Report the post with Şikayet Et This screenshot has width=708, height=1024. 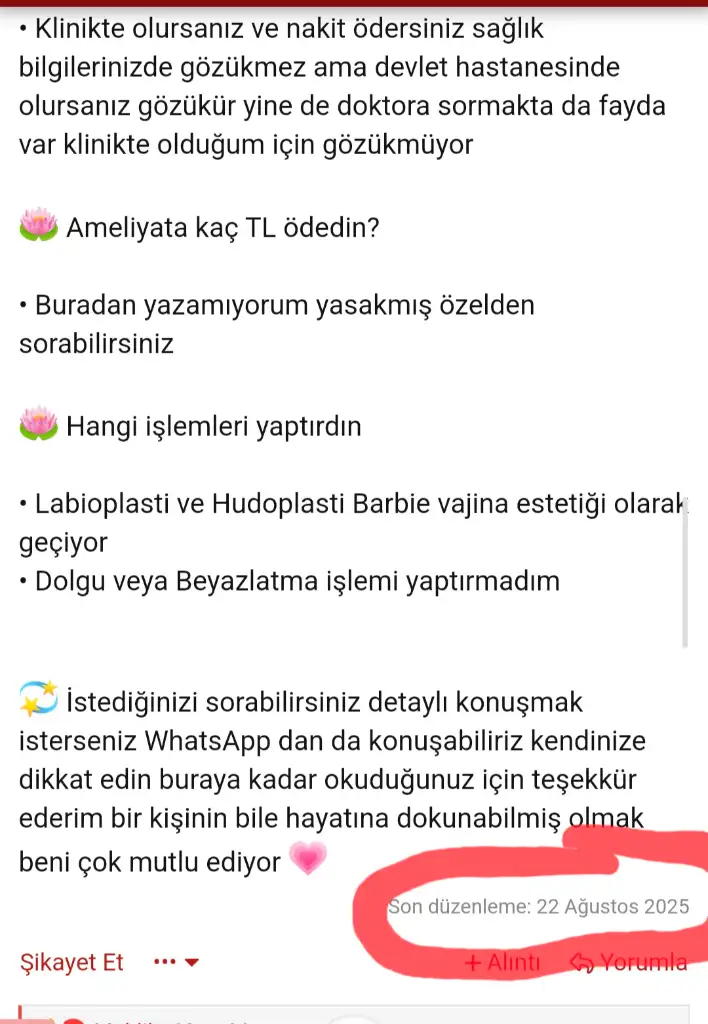[71, 962]
